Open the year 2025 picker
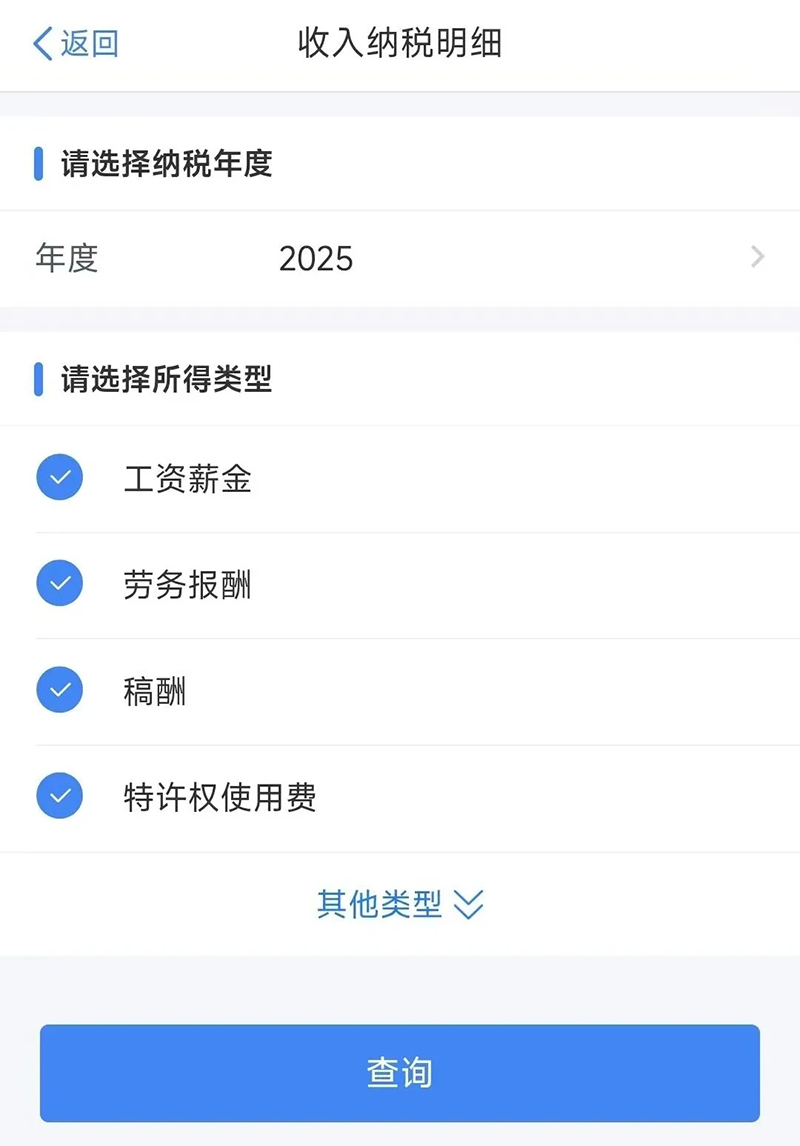The height and width of the screenshot is (1146, 800). (x=400, y=257)
